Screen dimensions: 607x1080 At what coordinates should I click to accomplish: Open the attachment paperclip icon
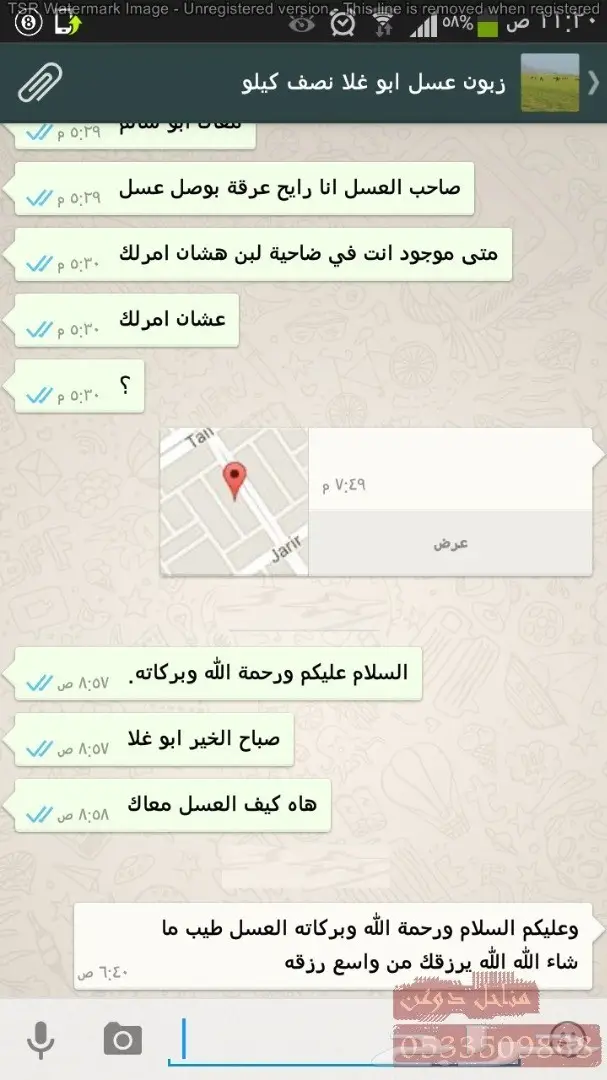pyautogui.click(x=40, y=82)
